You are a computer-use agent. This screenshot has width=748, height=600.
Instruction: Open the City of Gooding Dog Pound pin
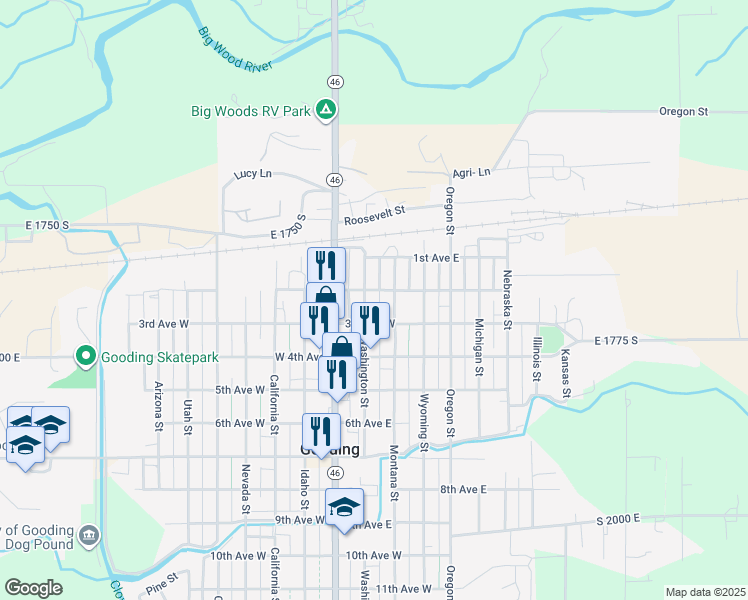89,537
